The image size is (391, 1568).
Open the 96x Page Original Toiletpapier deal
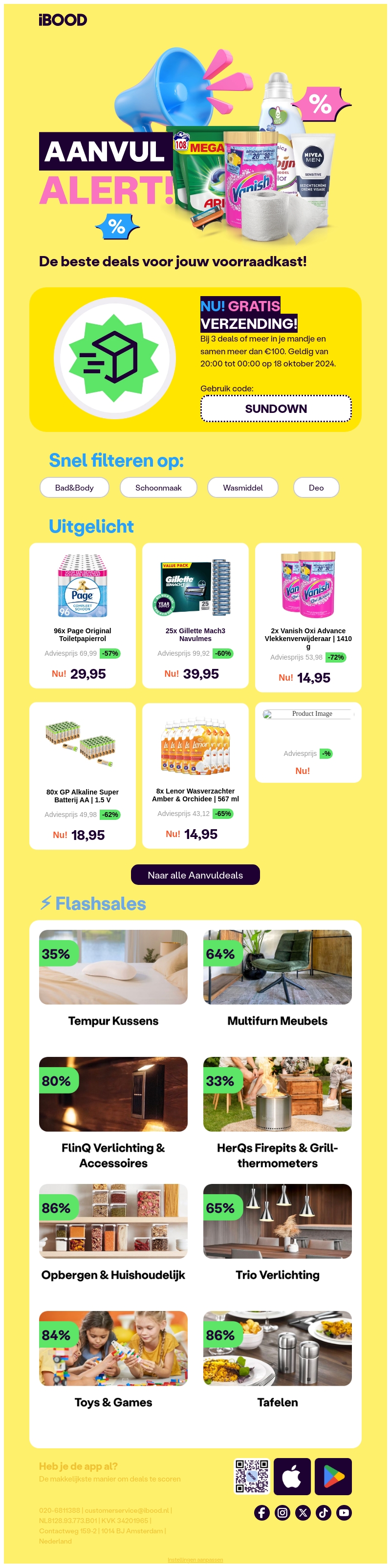tap(82, 615)
